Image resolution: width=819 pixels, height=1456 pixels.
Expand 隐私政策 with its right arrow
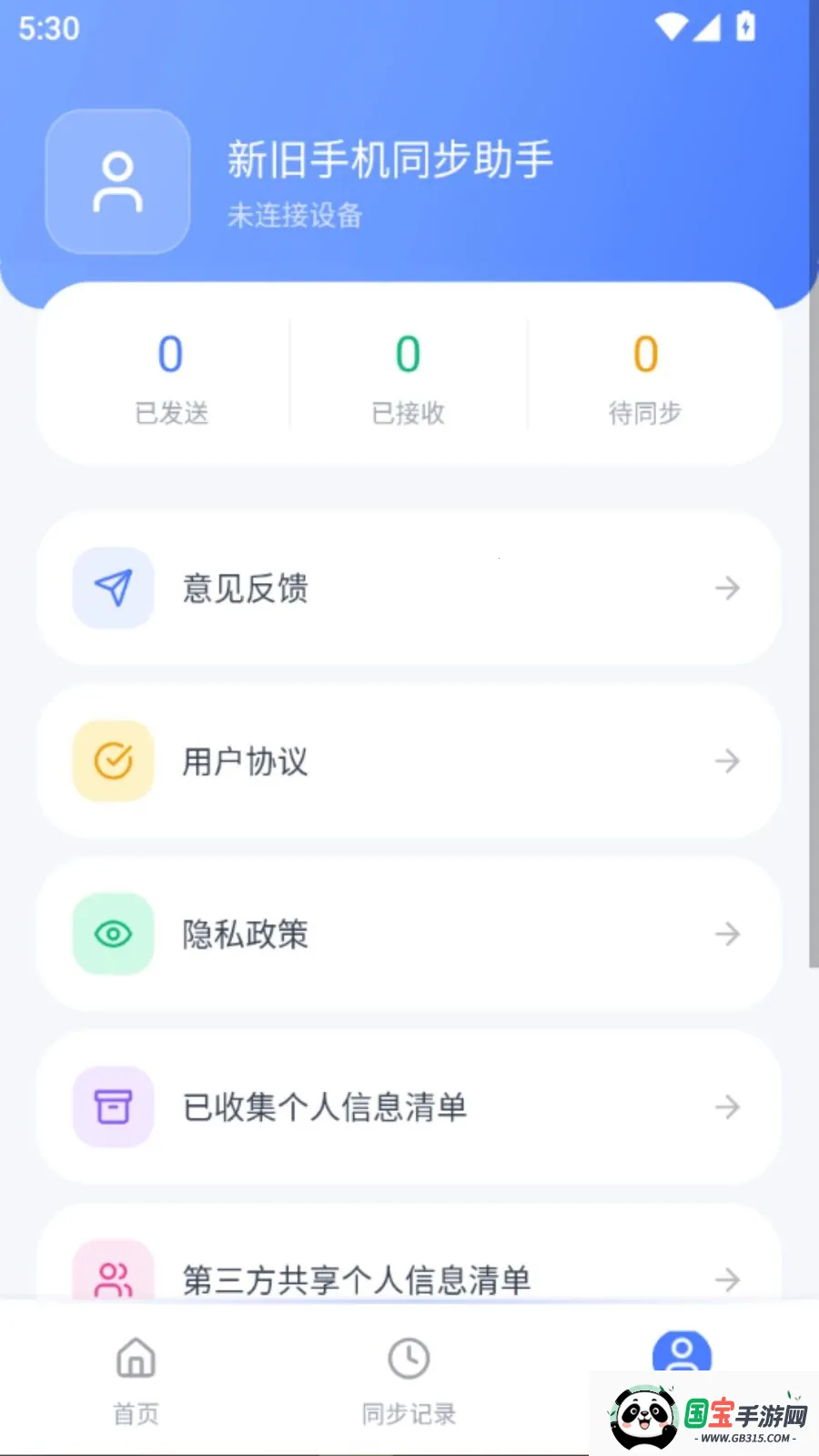tap(728, 935)
